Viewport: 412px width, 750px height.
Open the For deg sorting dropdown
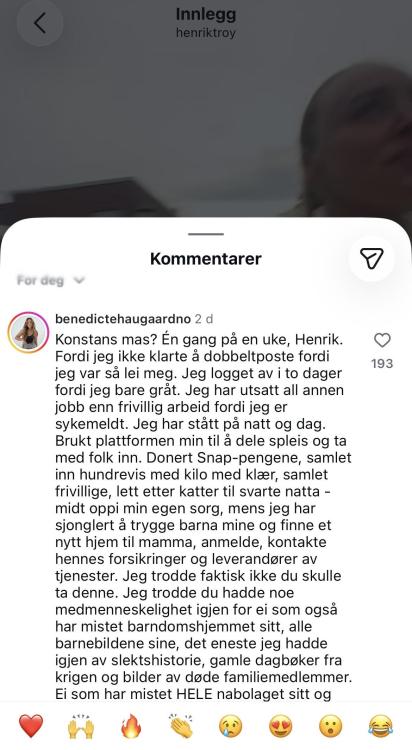pos(51,280)
